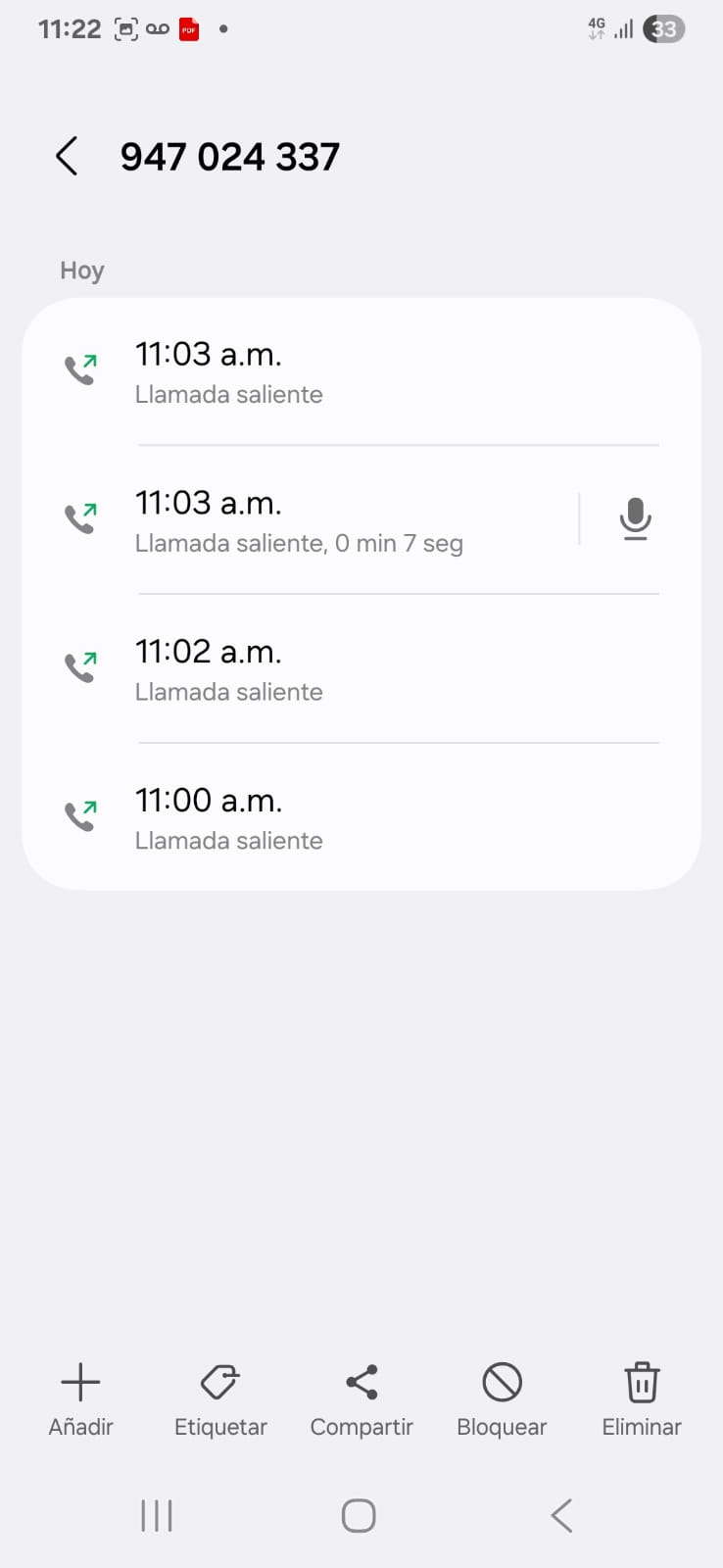The width and height of the screenshot is (723, 1568).
Task: Open the 0 min 7 seg call entry
Action: click(x=323, y=520)
